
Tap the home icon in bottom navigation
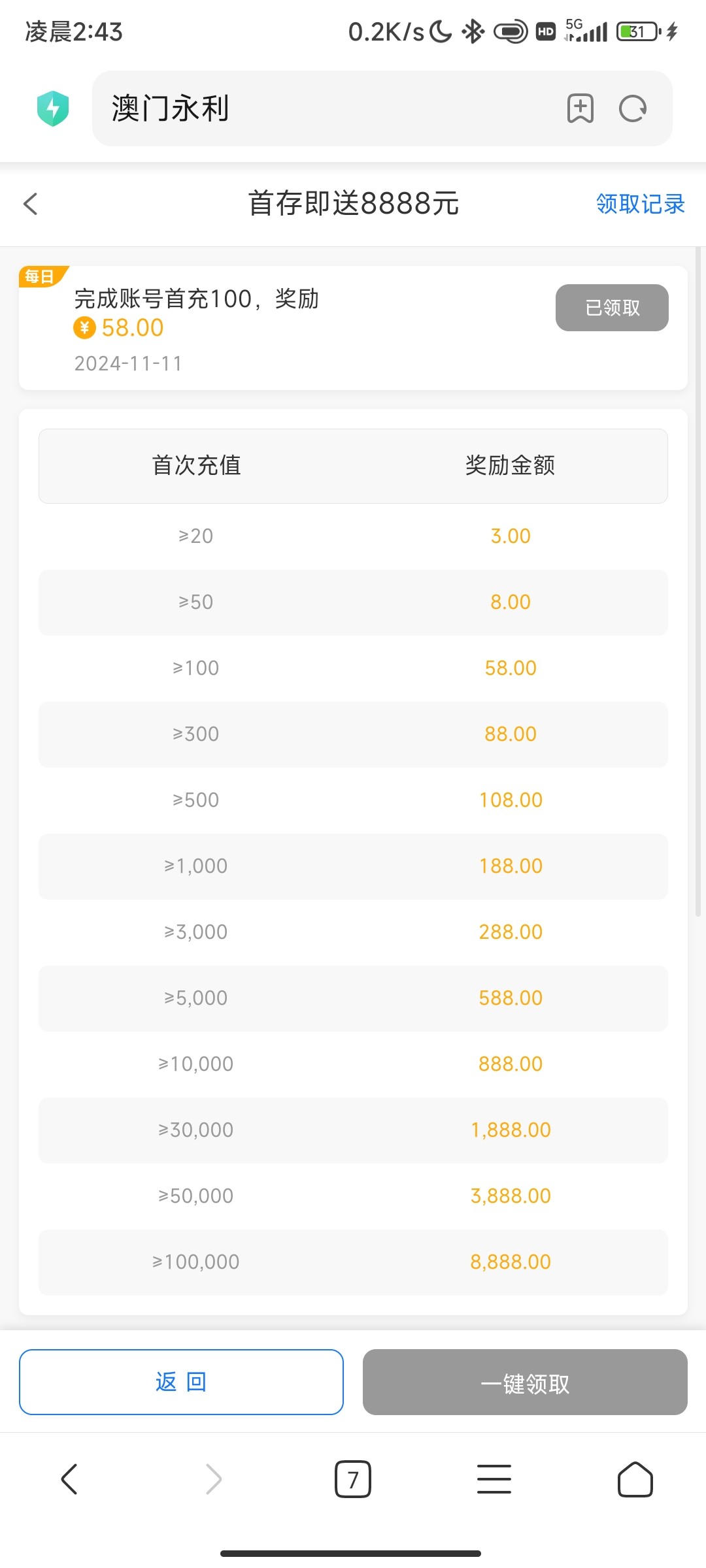point(635,1480)
